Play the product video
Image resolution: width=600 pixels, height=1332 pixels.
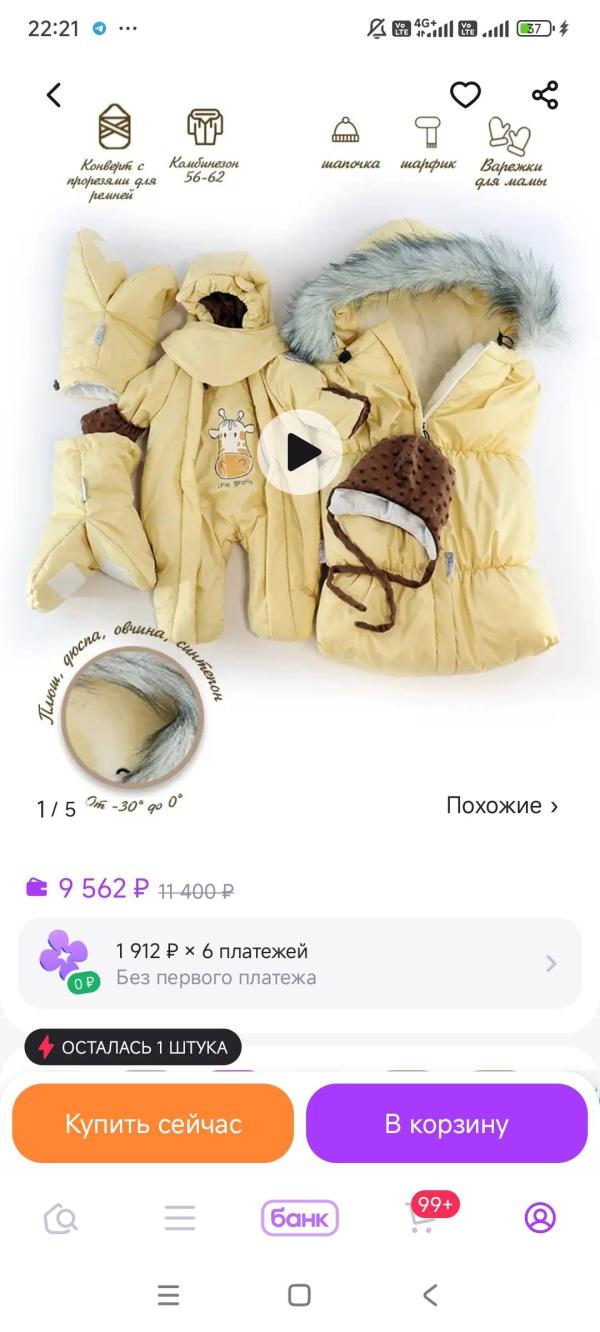coord(300,452)
